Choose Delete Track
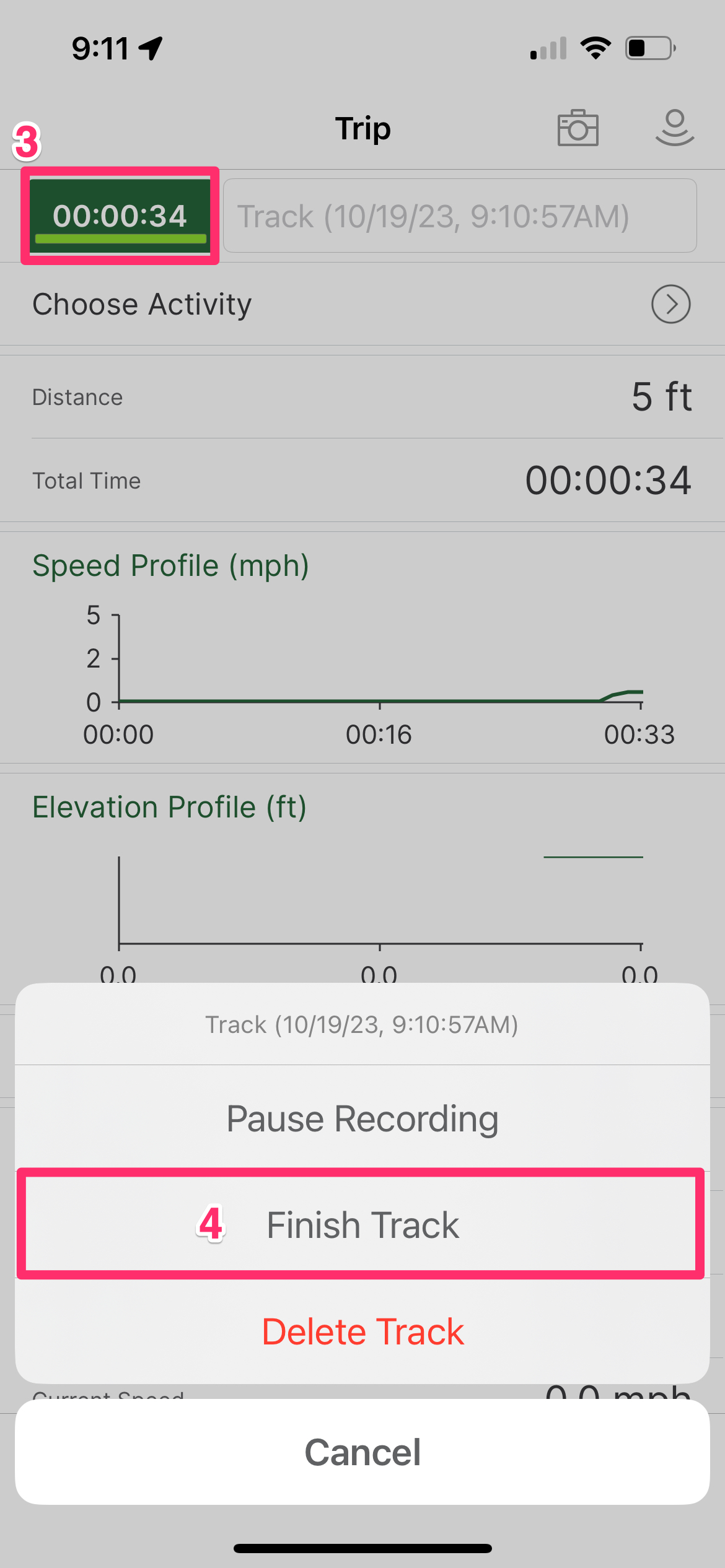The width and height of the screenshot is (725, 1568). click(x=362, y=1331)
